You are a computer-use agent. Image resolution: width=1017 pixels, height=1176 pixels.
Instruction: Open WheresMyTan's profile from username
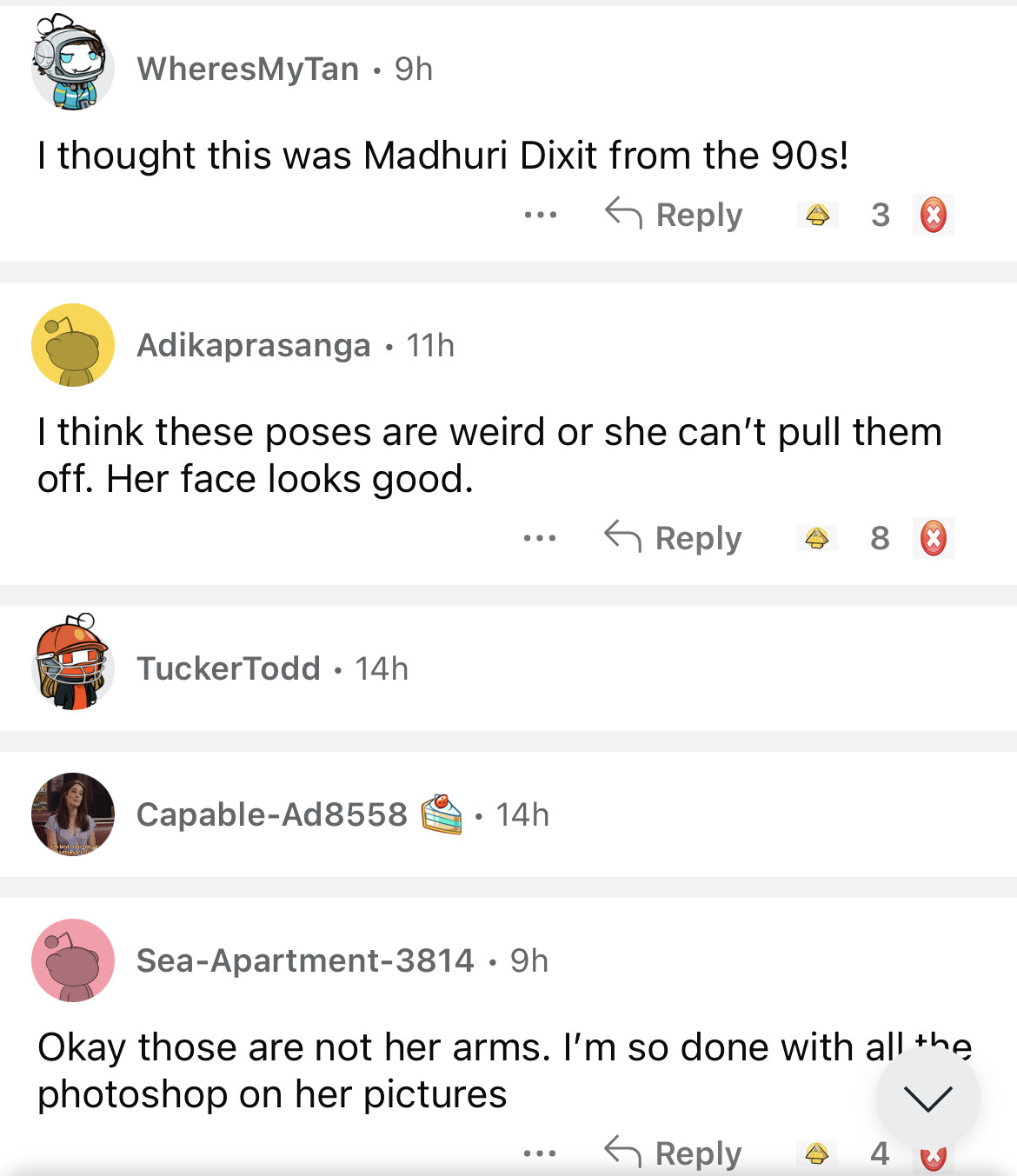248,69
